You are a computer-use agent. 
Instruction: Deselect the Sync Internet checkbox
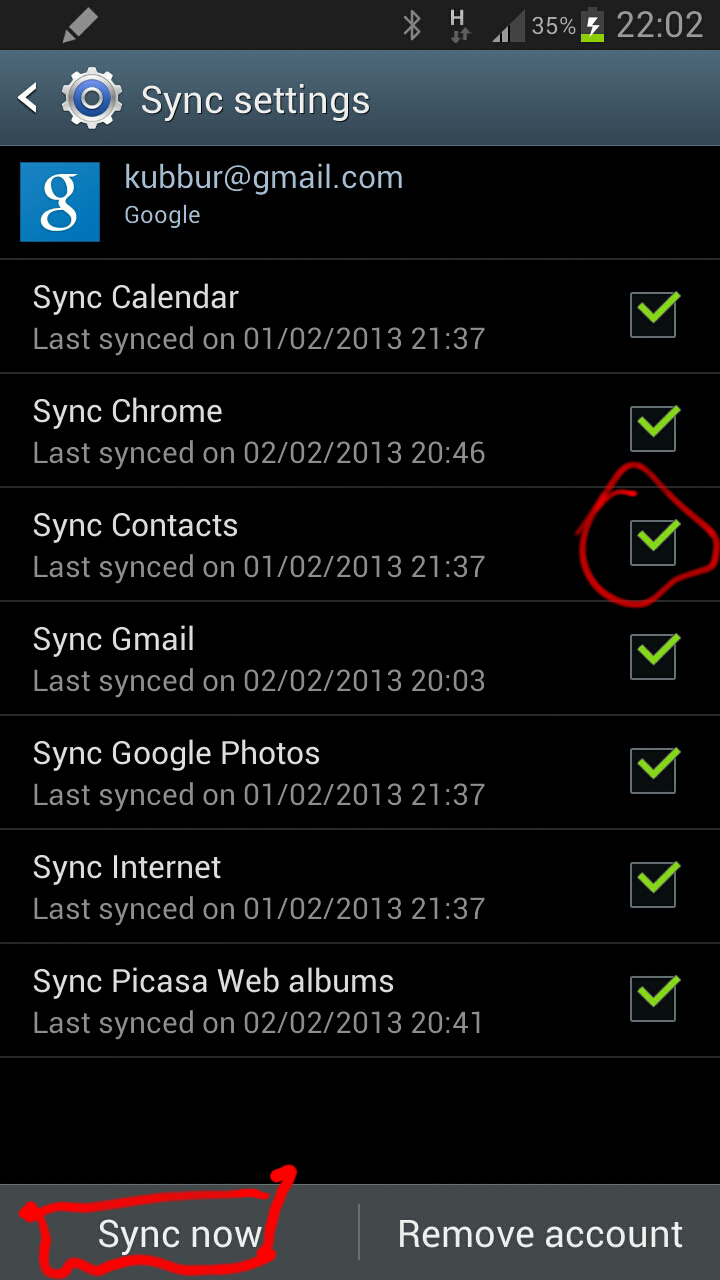coord(653,886)
